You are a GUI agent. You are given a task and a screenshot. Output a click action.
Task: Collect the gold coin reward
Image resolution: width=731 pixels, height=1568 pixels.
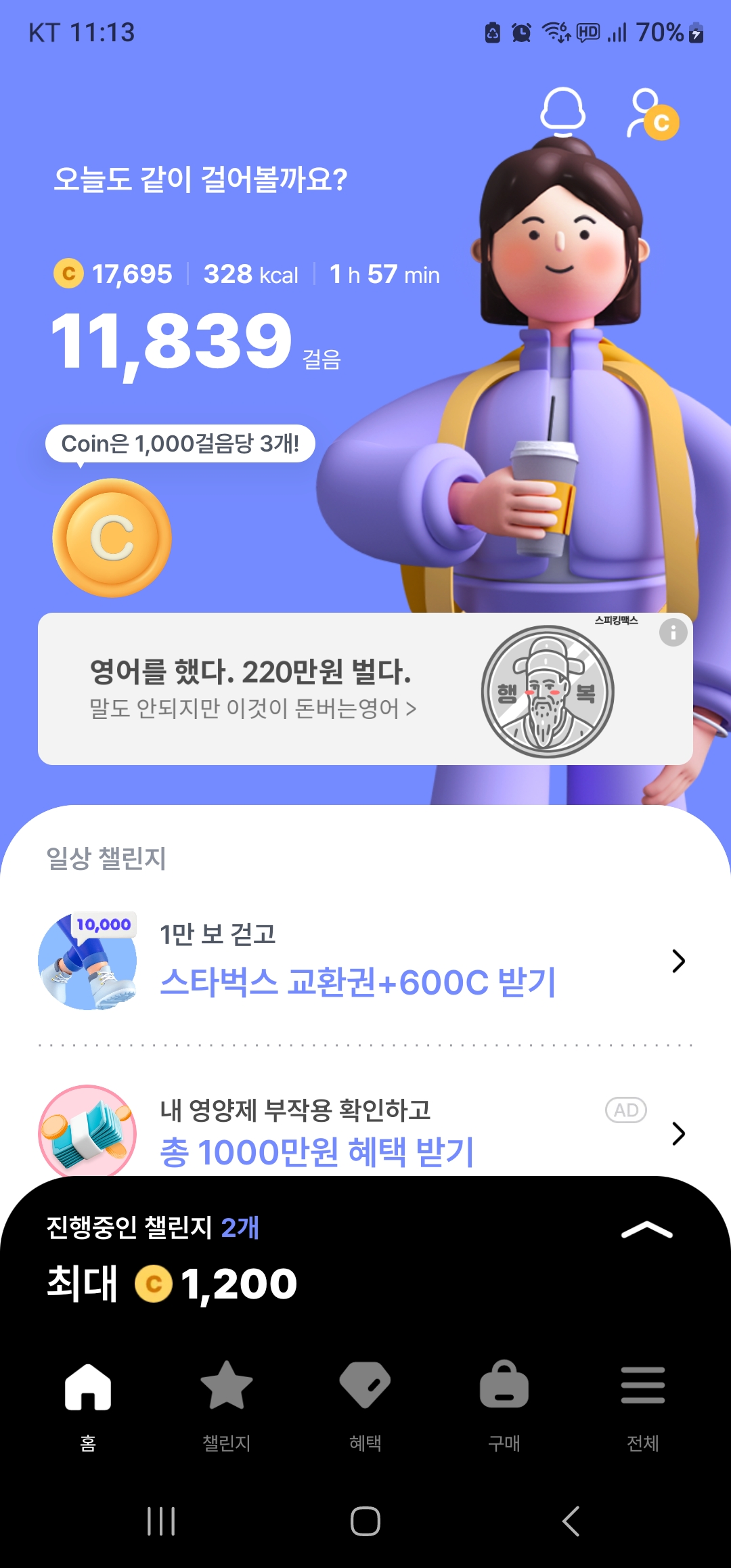click(x=112, y=538)
